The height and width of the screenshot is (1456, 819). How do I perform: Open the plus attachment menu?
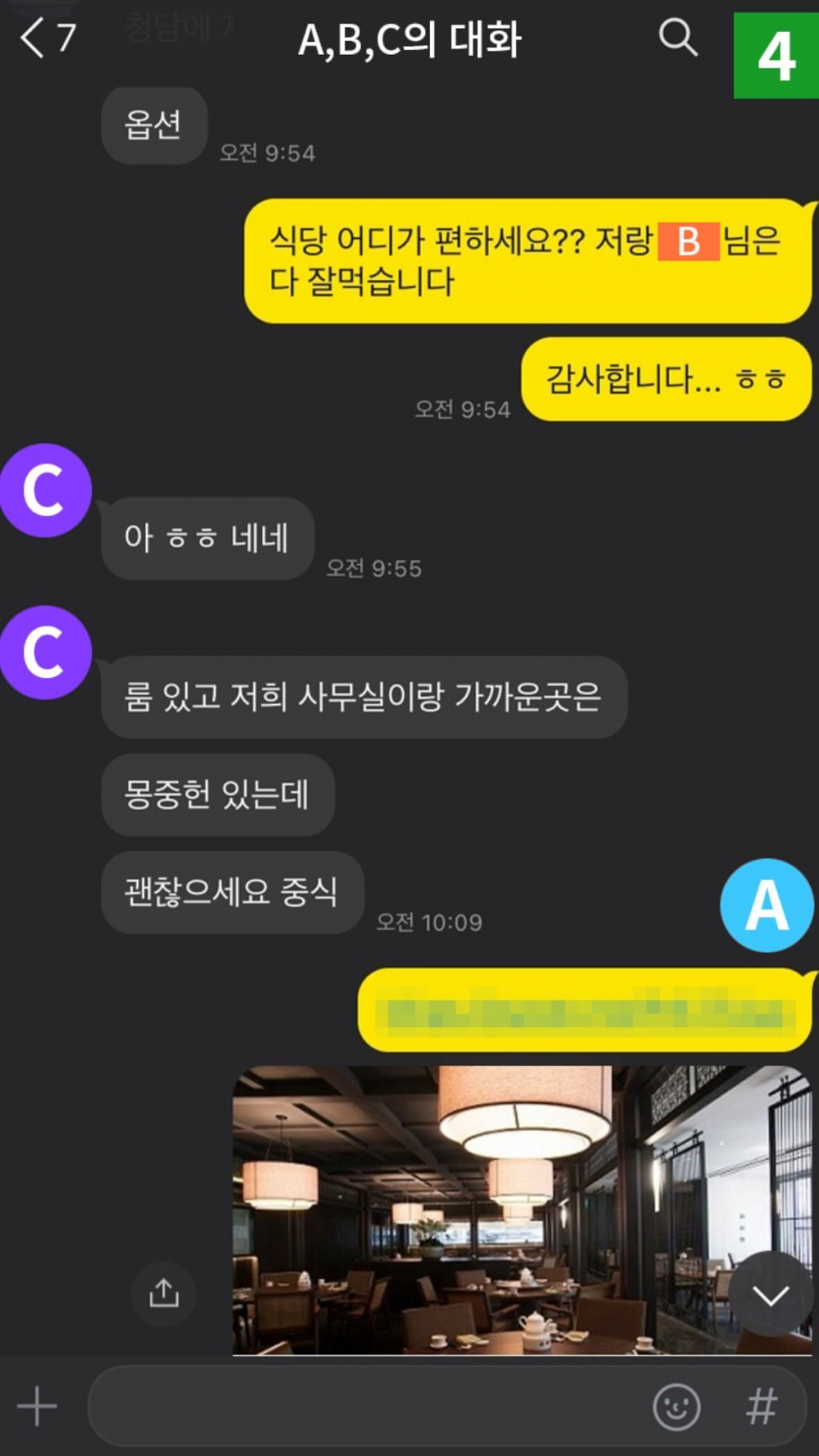(x=37, y=1407)
